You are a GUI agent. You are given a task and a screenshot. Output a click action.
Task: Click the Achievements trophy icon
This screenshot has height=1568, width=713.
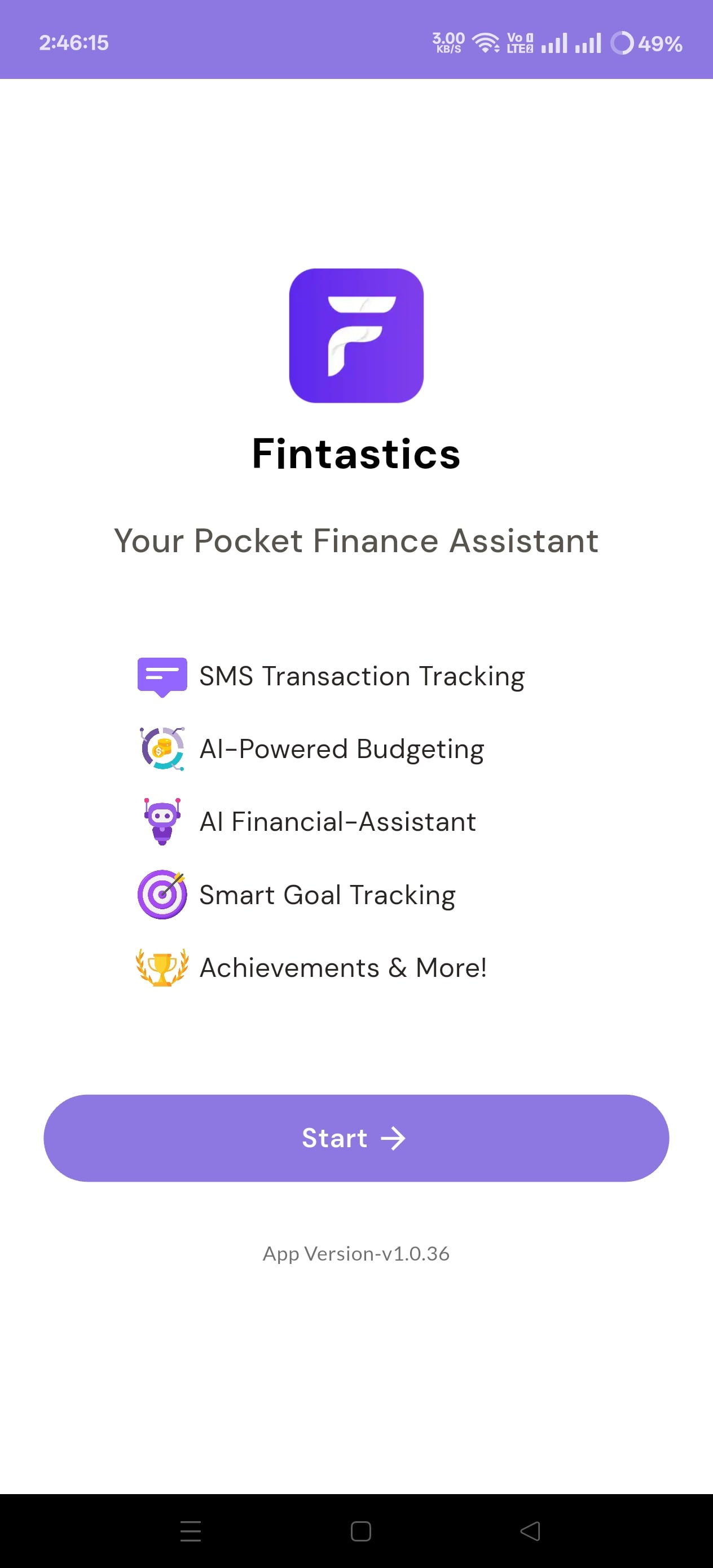pyautogui.click(x=161, y=967)
